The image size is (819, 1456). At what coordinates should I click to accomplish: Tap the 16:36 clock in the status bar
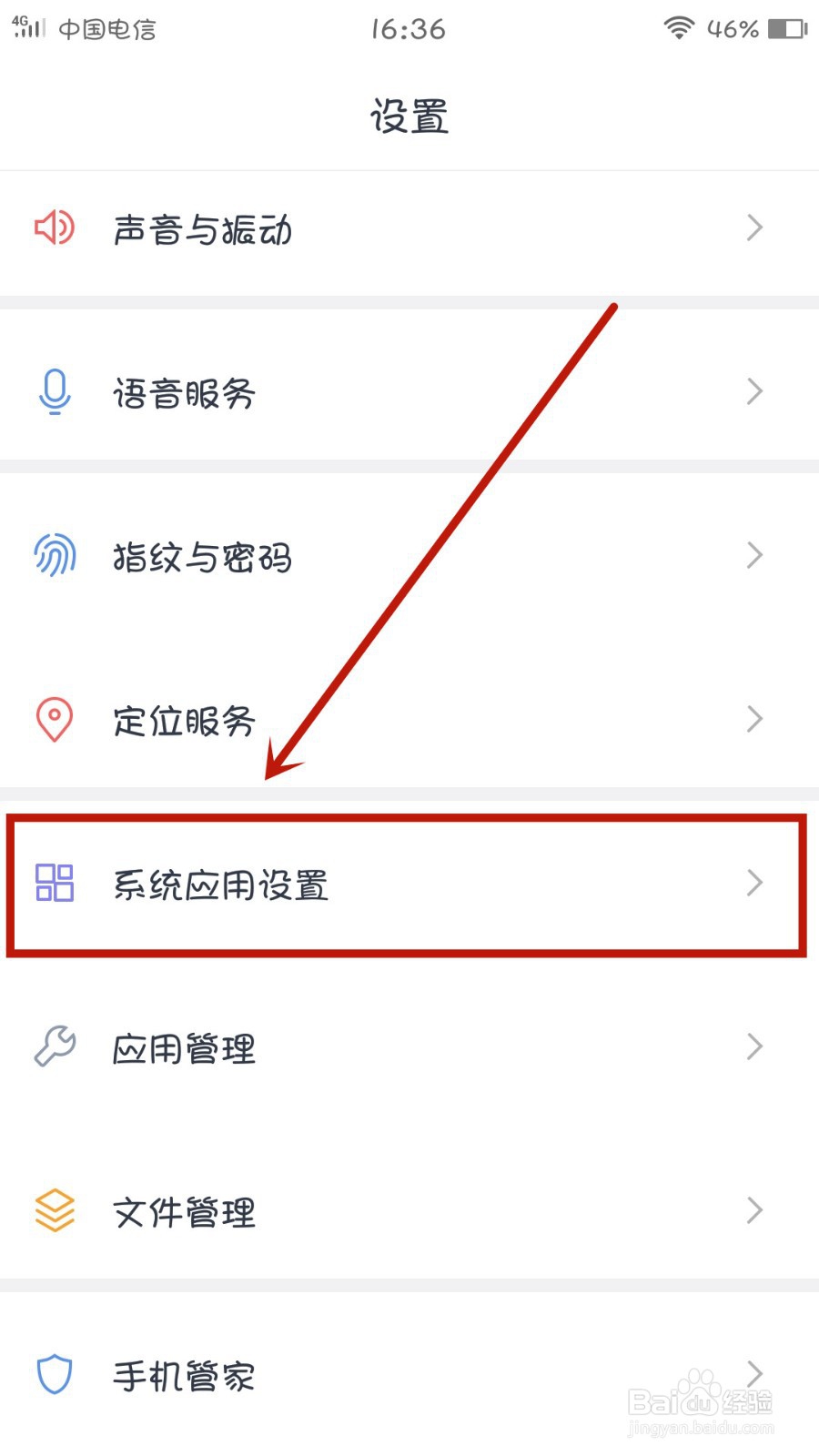[x=409, y=29]
